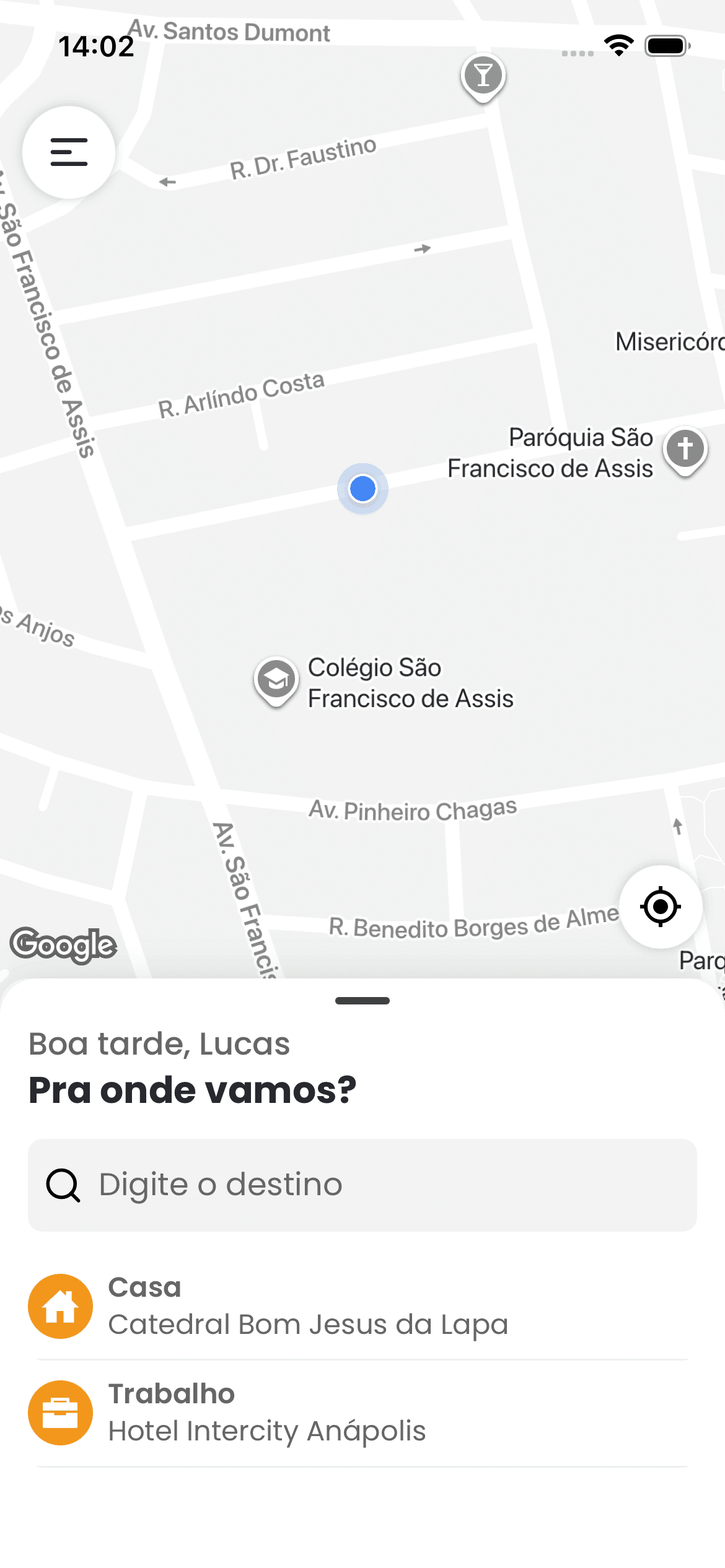Tap the orange home icon beside Casa
This screenshot has height=1568, width=725.
(x=60, y=1307)
